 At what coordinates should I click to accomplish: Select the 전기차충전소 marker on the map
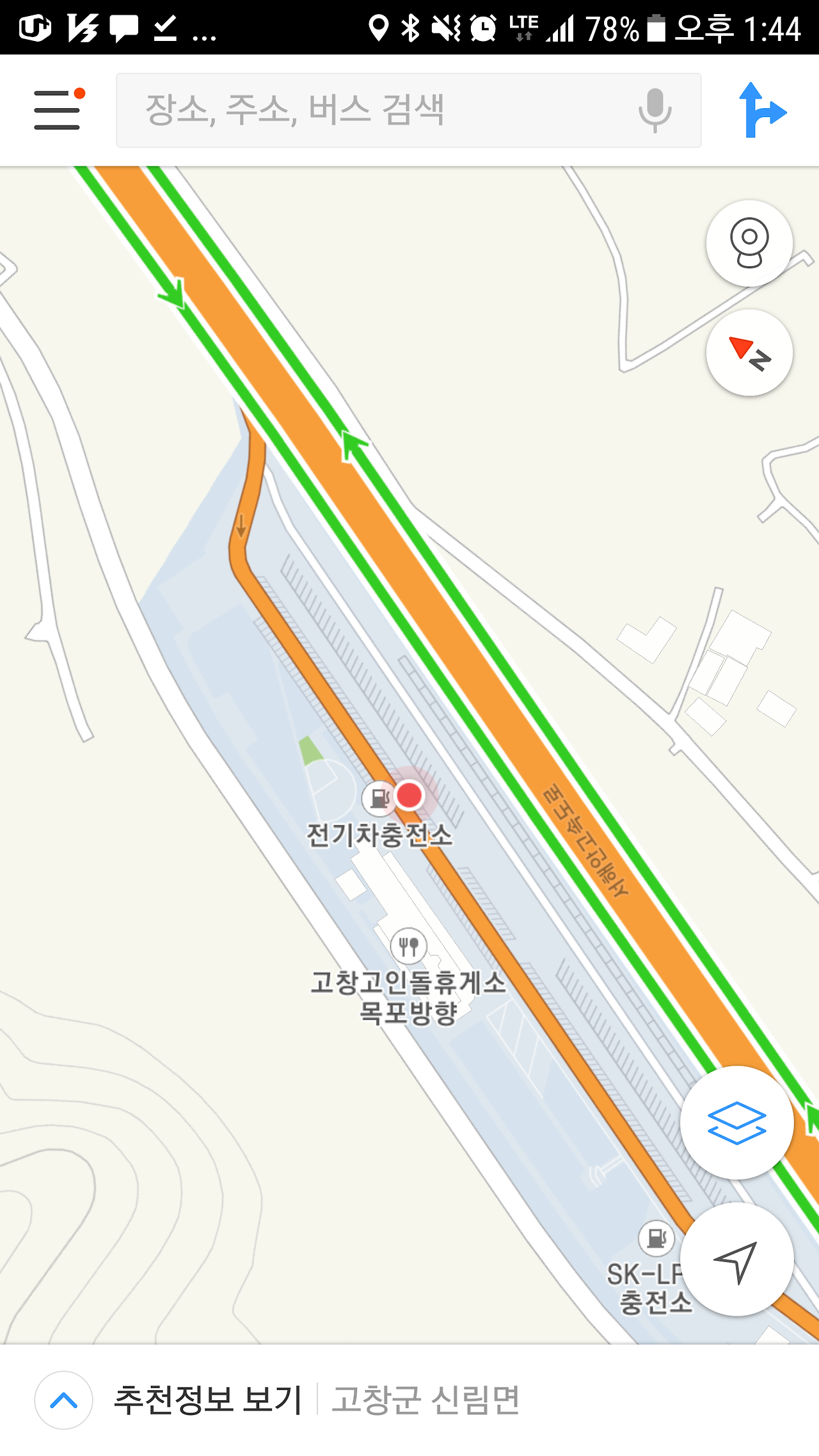[379, 799]
